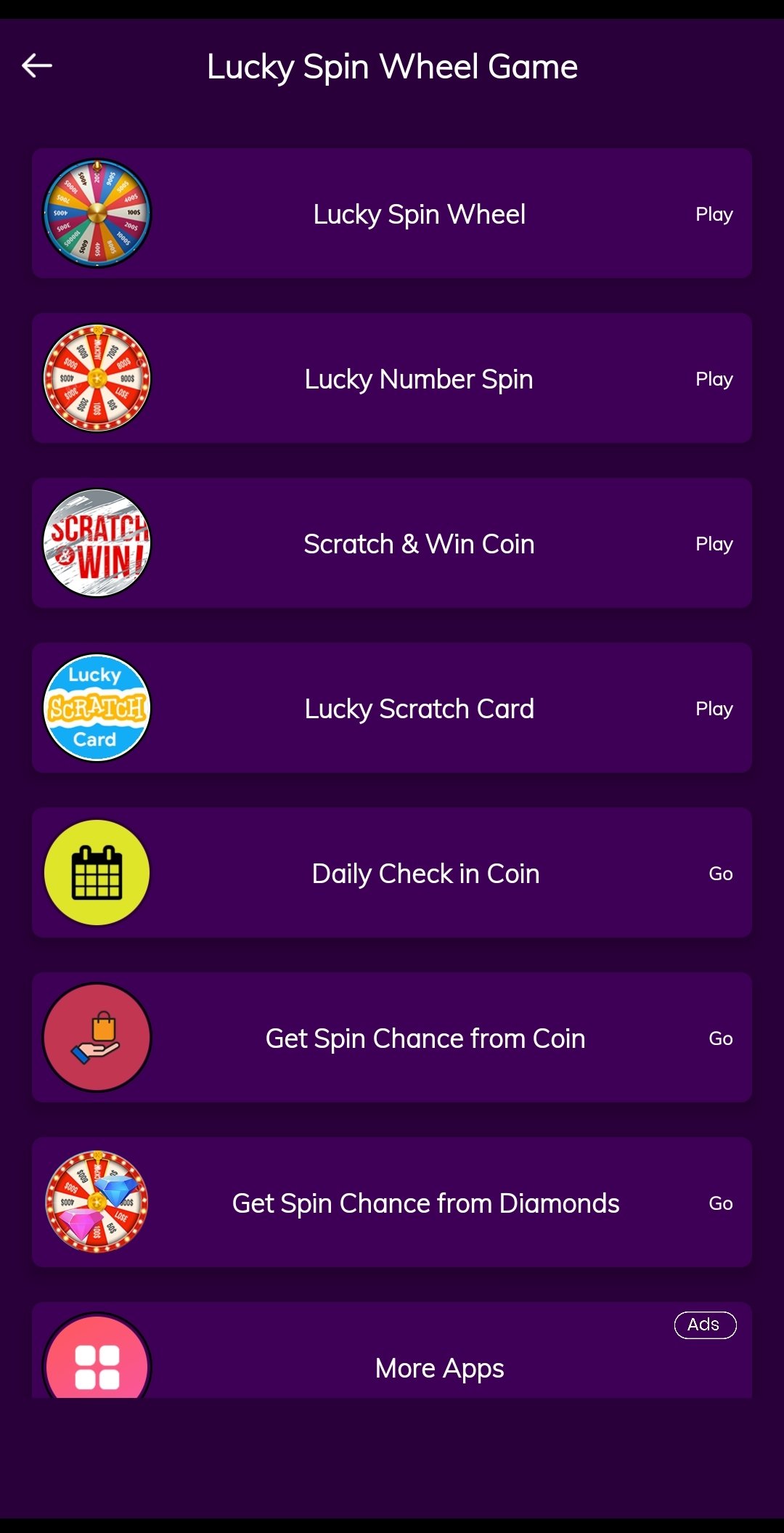Screen dimensions: 784x1533
Task: Open the More Apps row
Action: [x=392, y=1351]
